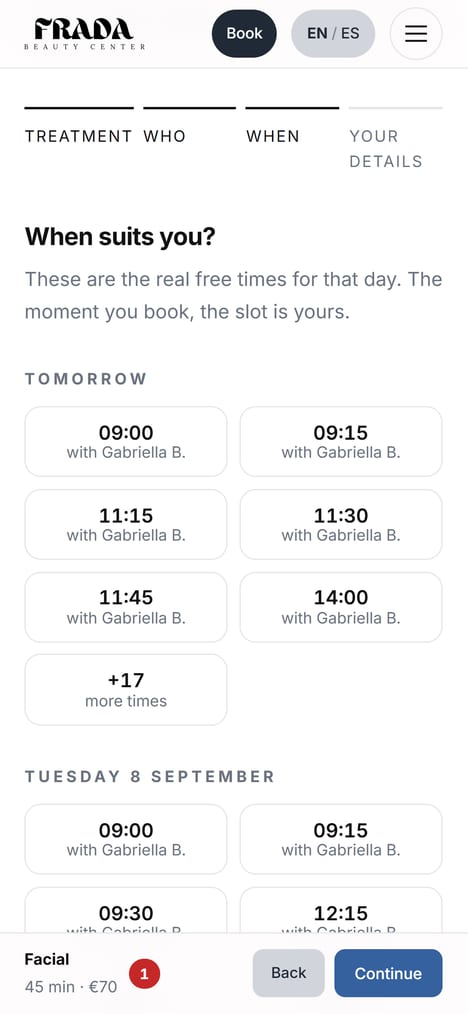Image resolution: width=468 pixels, height=1014 pixels.
Task: Go back to the Treatment step
Action: 79,126
